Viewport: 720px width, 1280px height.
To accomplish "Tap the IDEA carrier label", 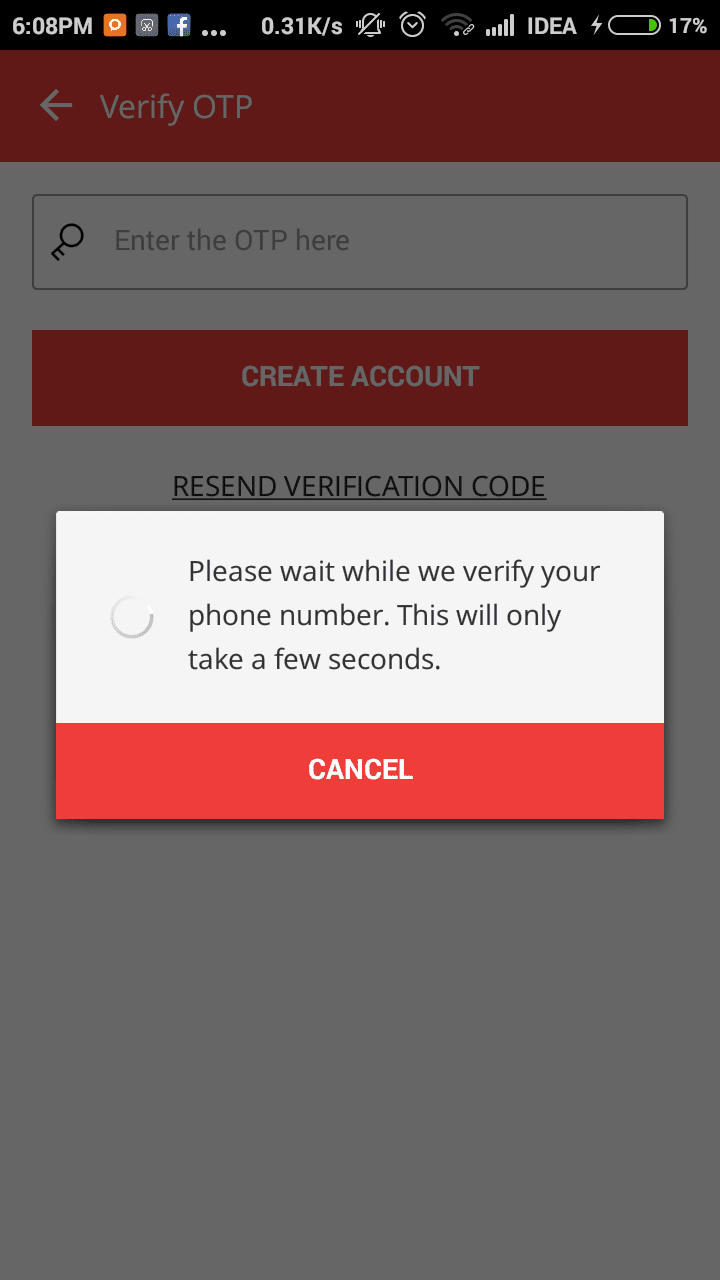I will (x=551, y=25).
